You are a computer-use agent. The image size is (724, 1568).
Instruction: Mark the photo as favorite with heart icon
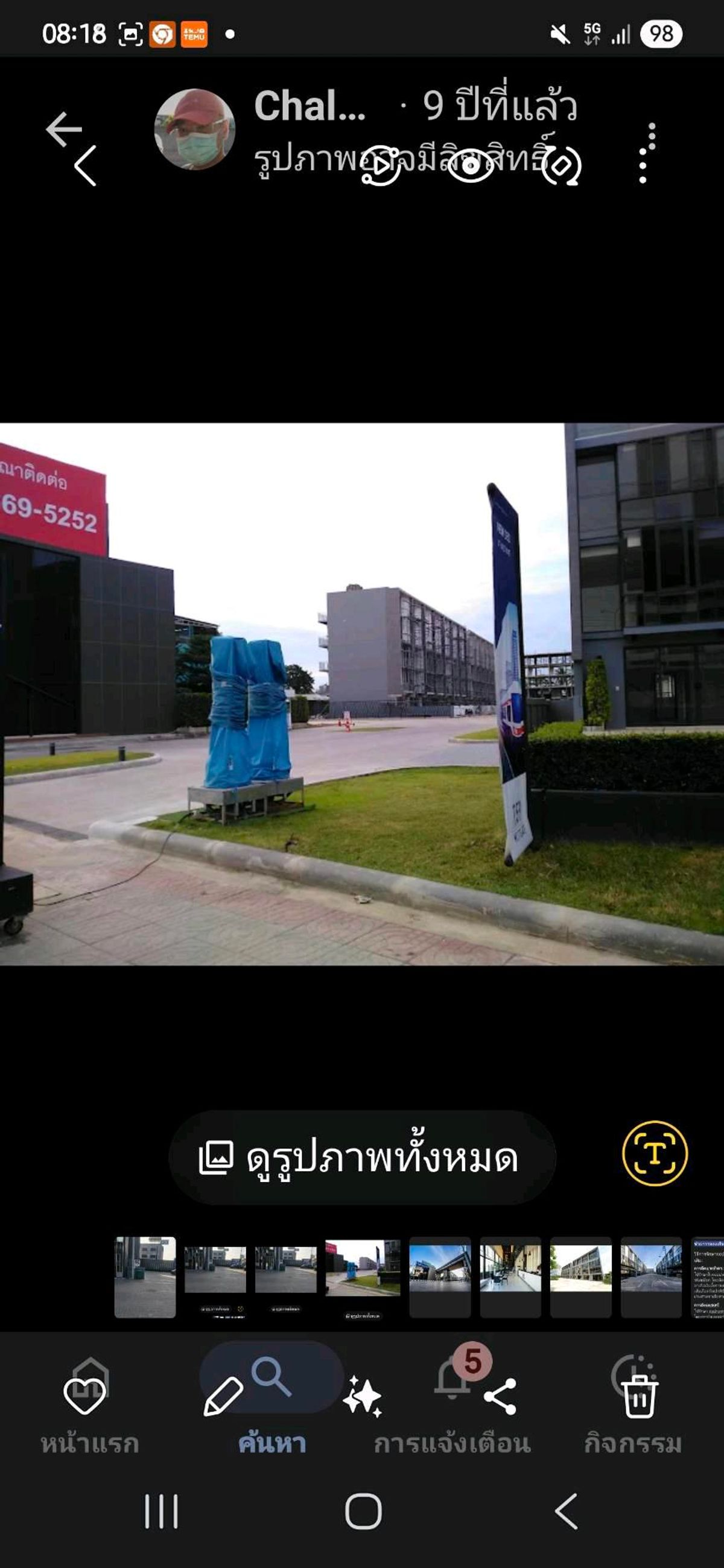(x=84, y=1396)
